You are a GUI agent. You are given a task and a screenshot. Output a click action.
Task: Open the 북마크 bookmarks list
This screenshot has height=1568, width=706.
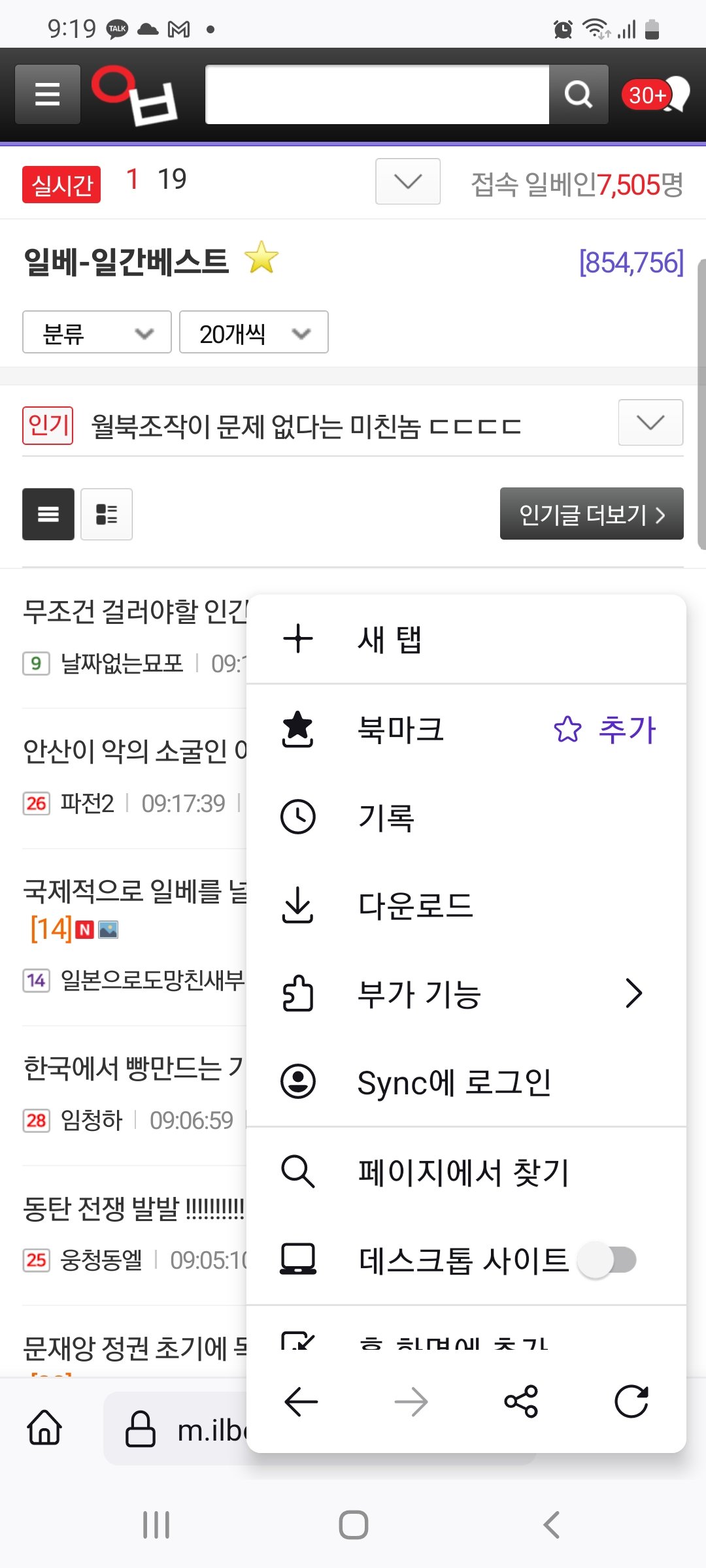[399, 729]
